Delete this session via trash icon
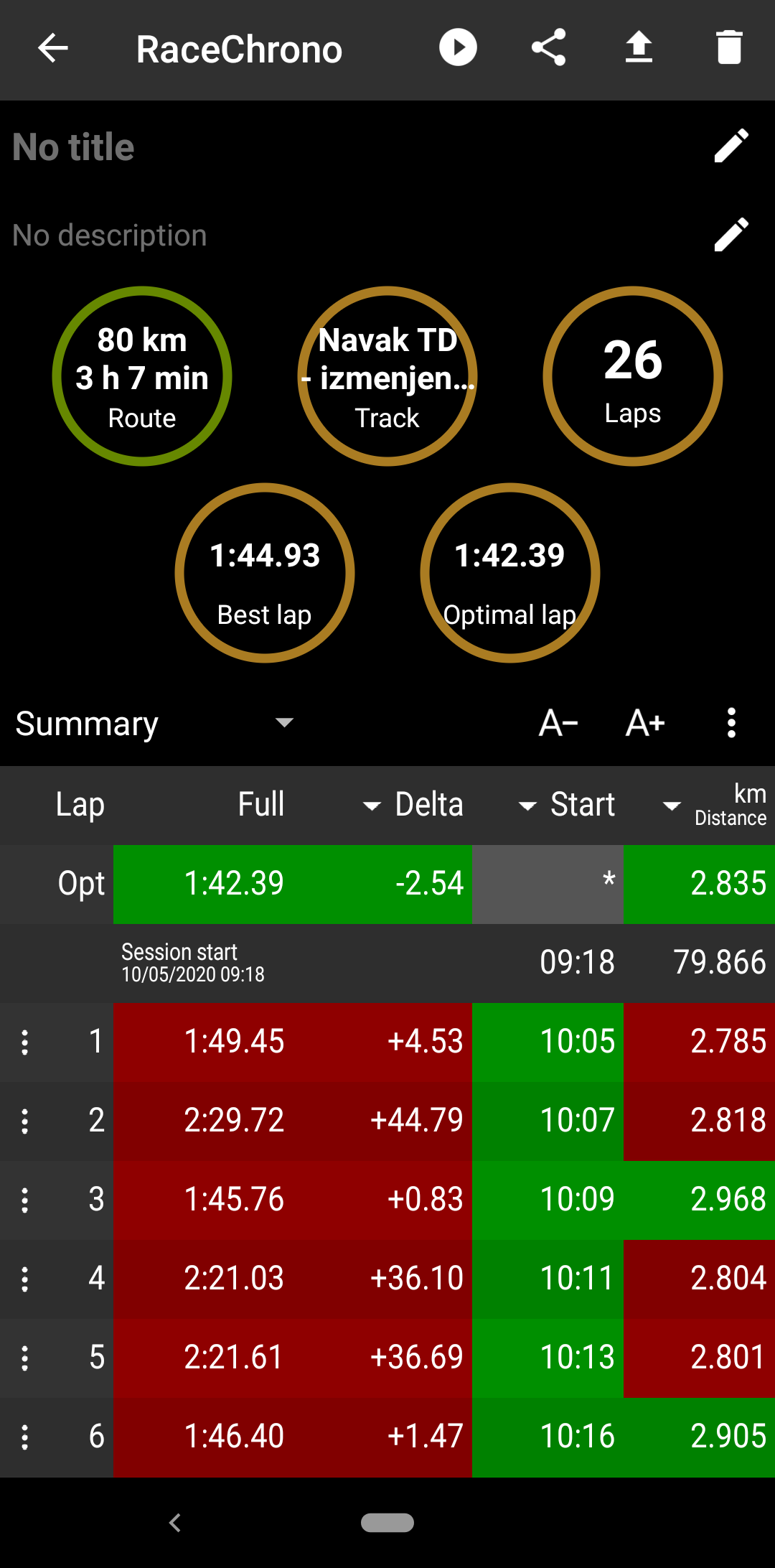 729,48
